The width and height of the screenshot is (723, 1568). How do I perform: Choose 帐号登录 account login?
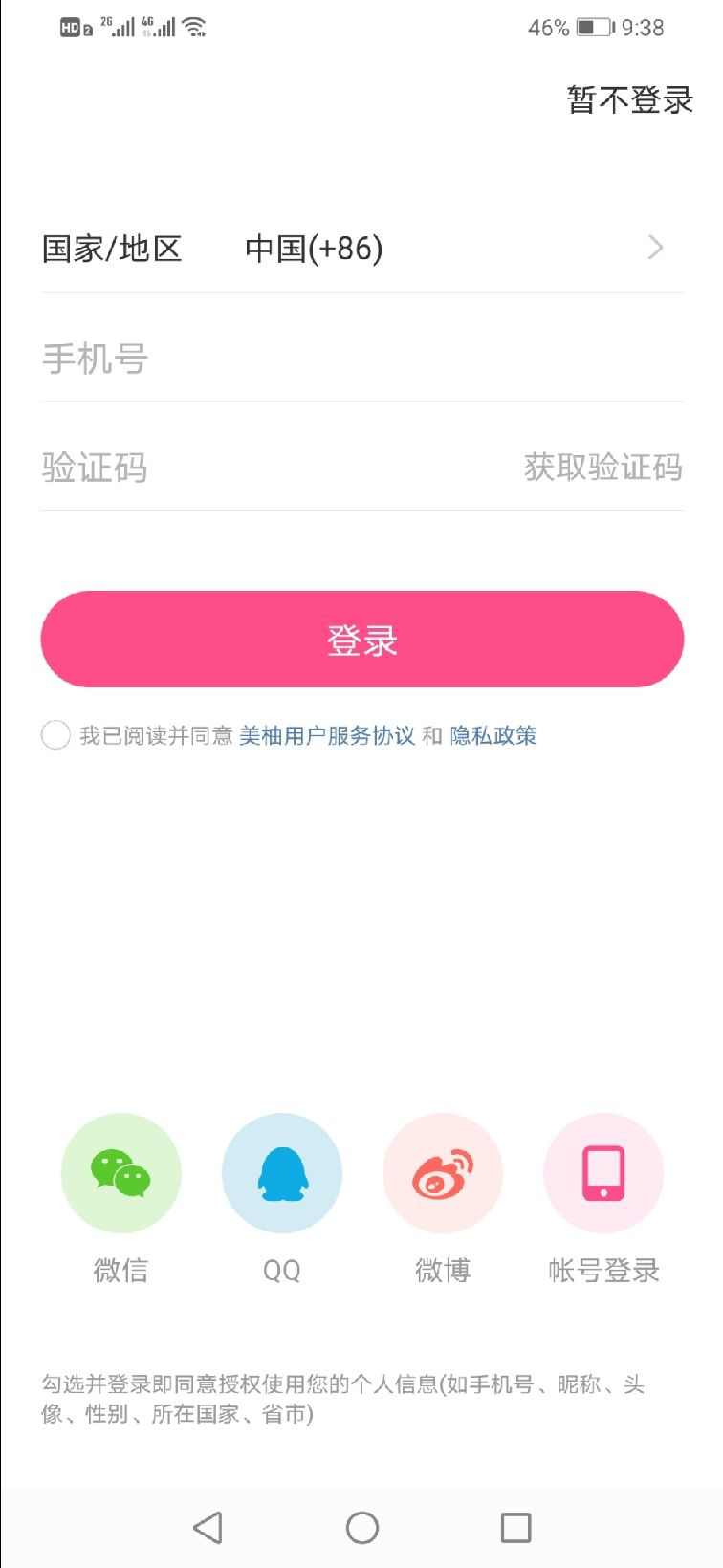603,1173
